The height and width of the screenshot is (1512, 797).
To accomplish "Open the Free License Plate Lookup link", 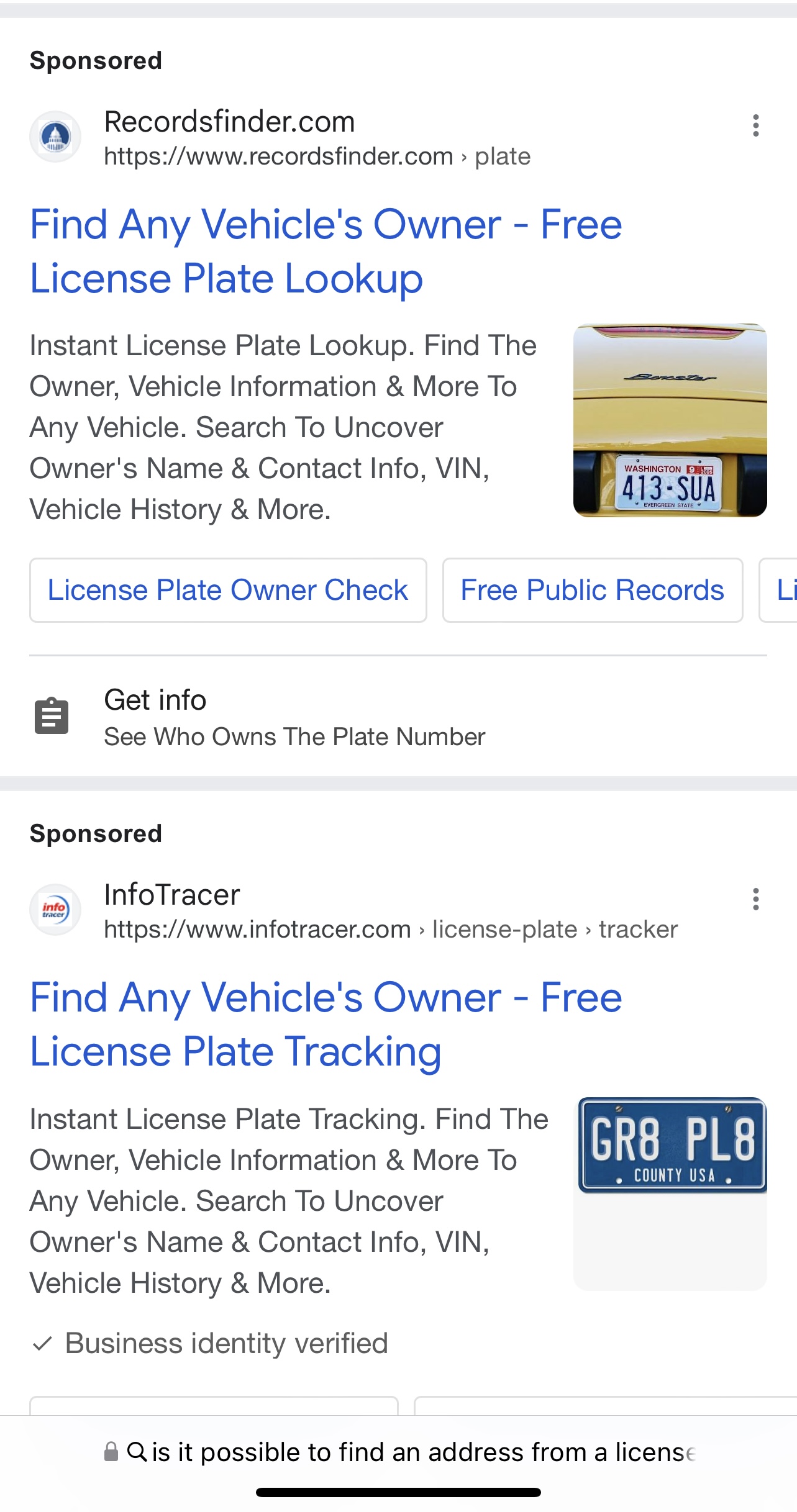I will 326,251.
